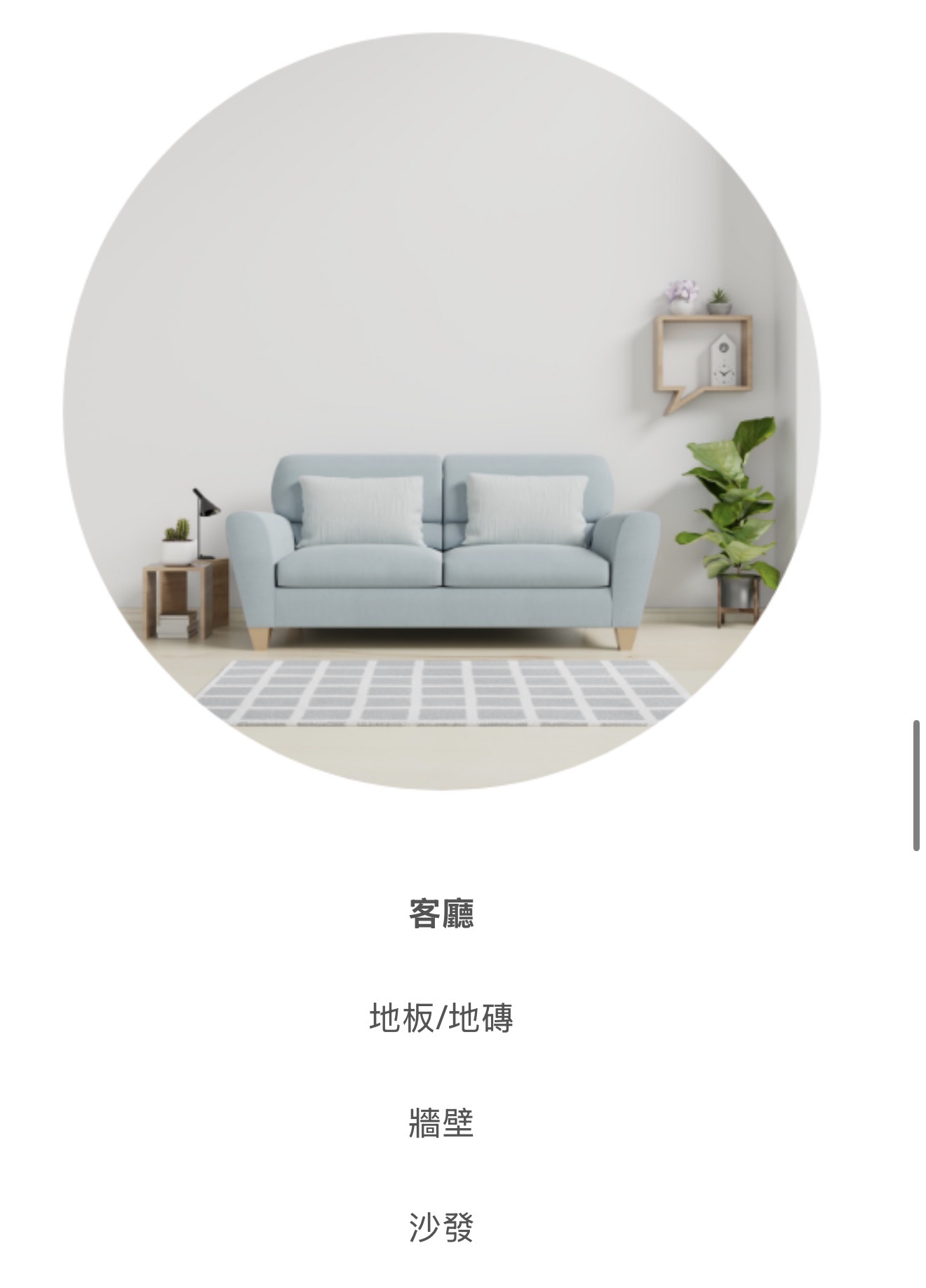Select the 牆壁 category link

click(441, 1123)
